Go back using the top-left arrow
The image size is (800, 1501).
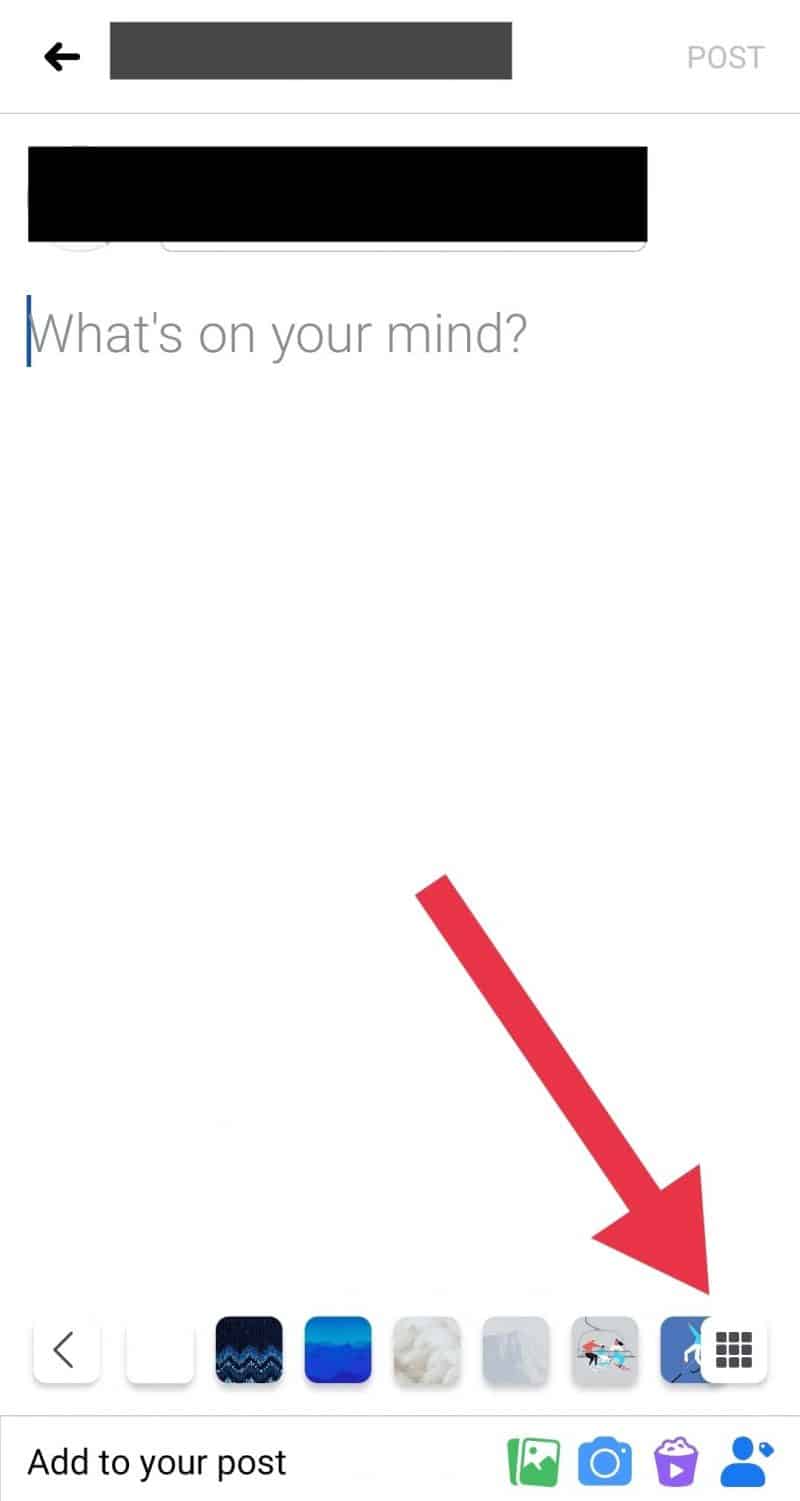tap(62, 58)
